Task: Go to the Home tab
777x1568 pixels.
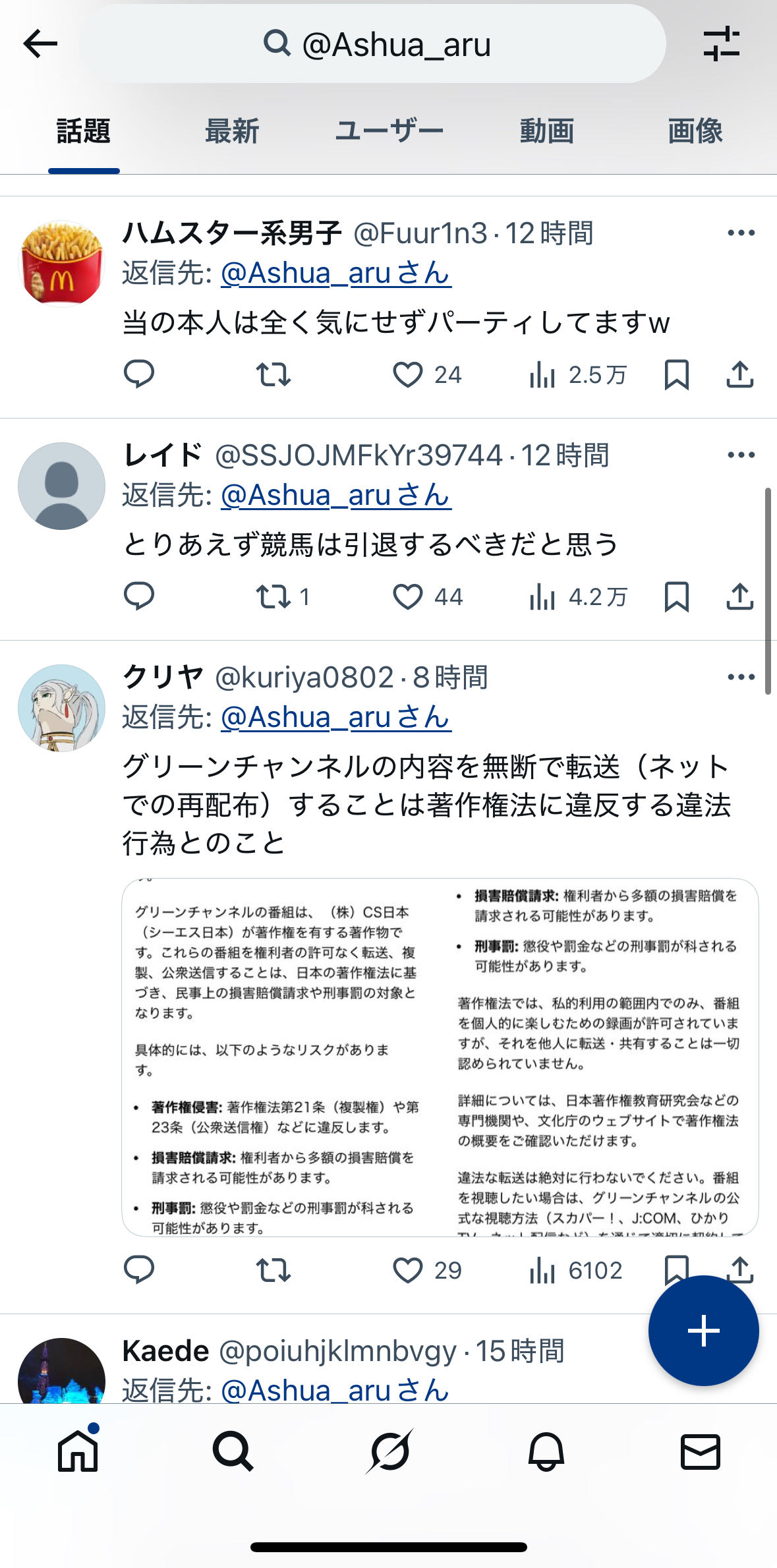Action: click(x=78, y=1452)
